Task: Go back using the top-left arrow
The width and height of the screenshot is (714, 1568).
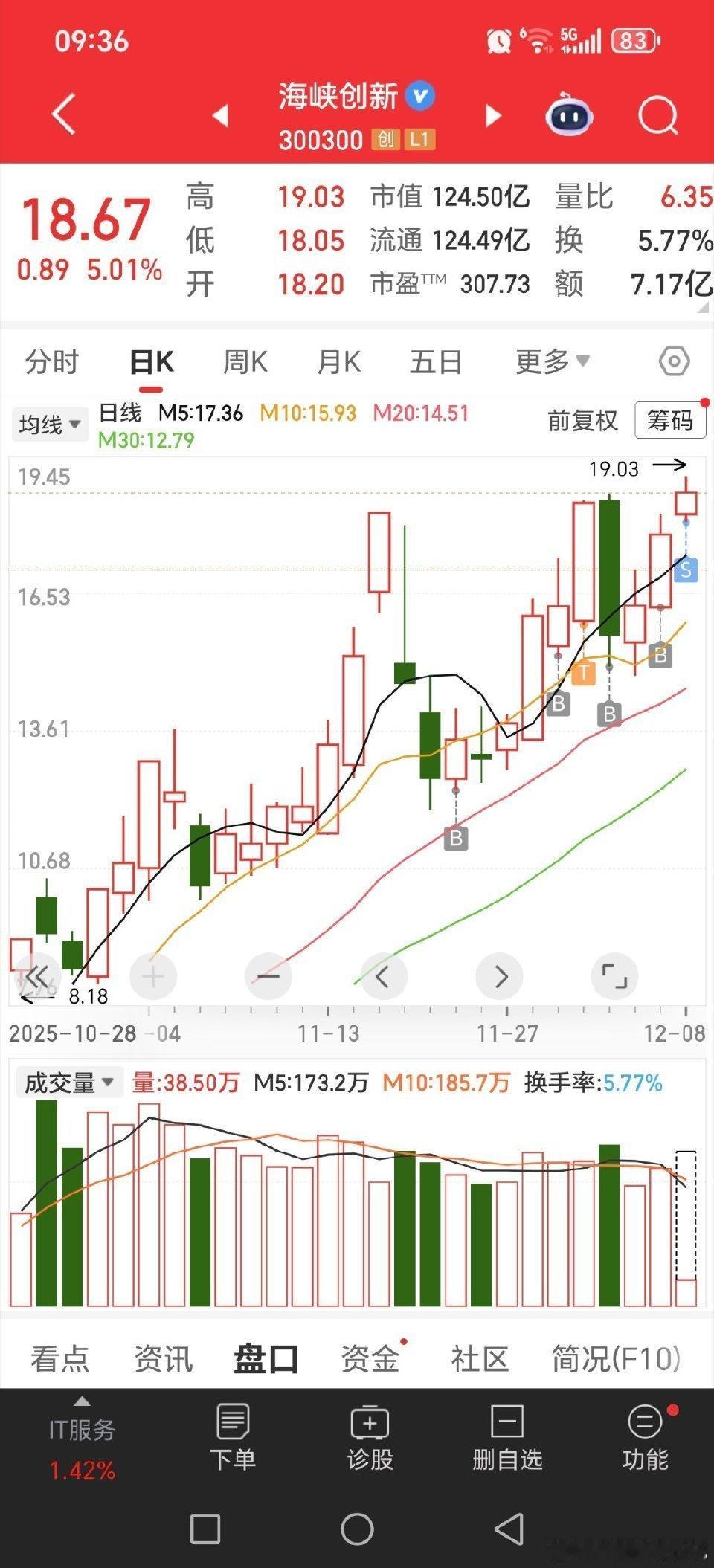Action: click(x=64, y=114)
